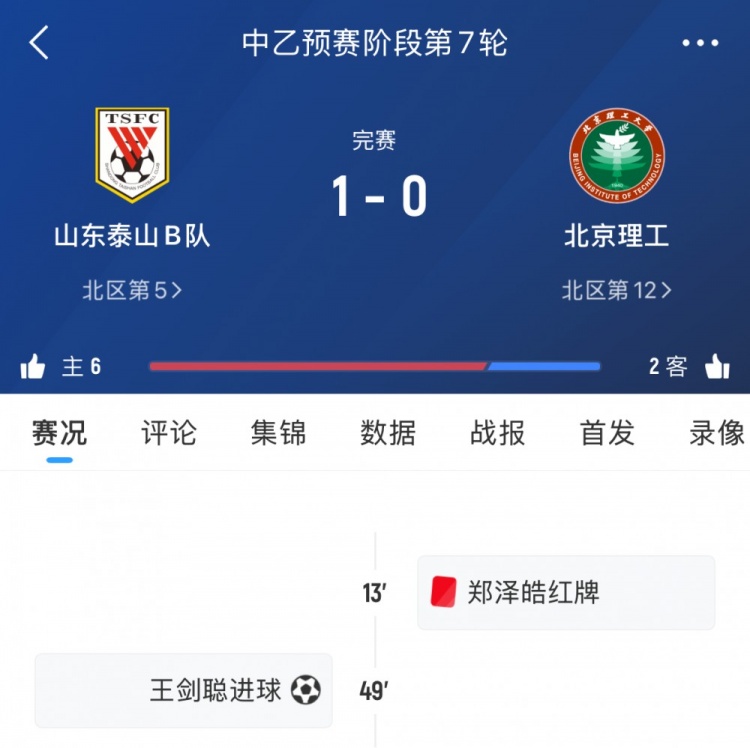Give a thumbs up to the home team
This screenshot has width=750, height=748.
(33, 367)
